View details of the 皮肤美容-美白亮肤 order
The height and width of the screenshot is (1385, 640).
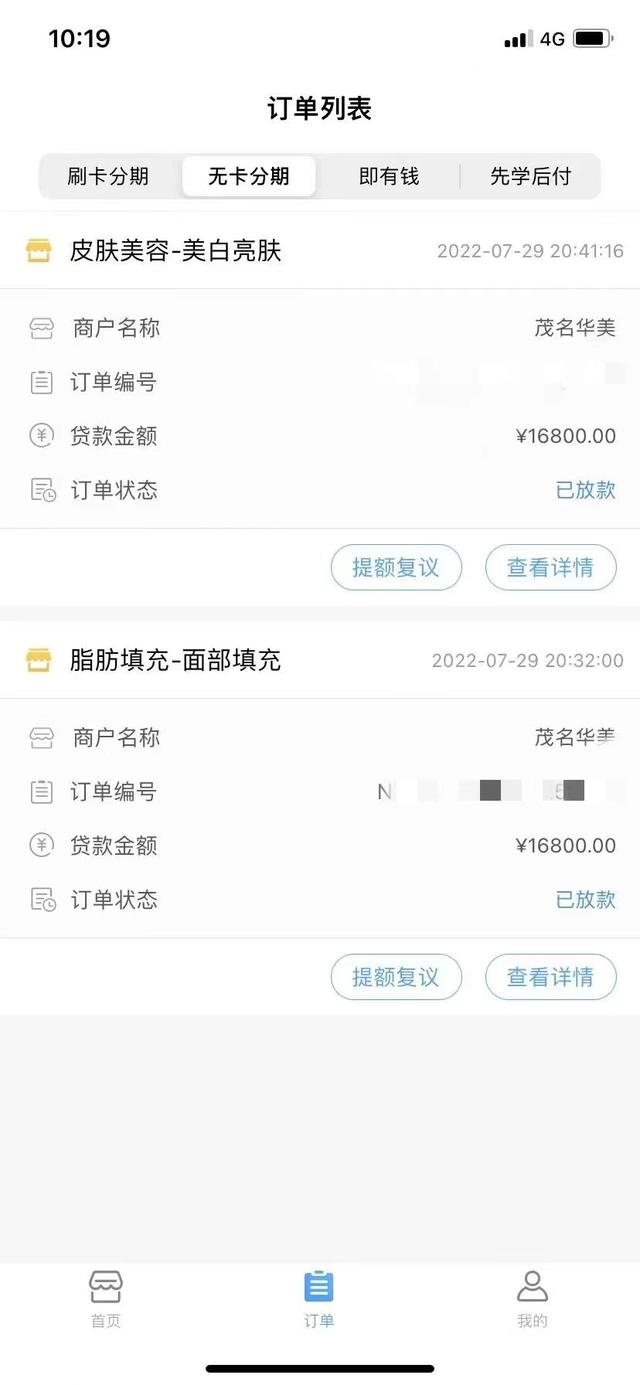[x=550, y=568]
